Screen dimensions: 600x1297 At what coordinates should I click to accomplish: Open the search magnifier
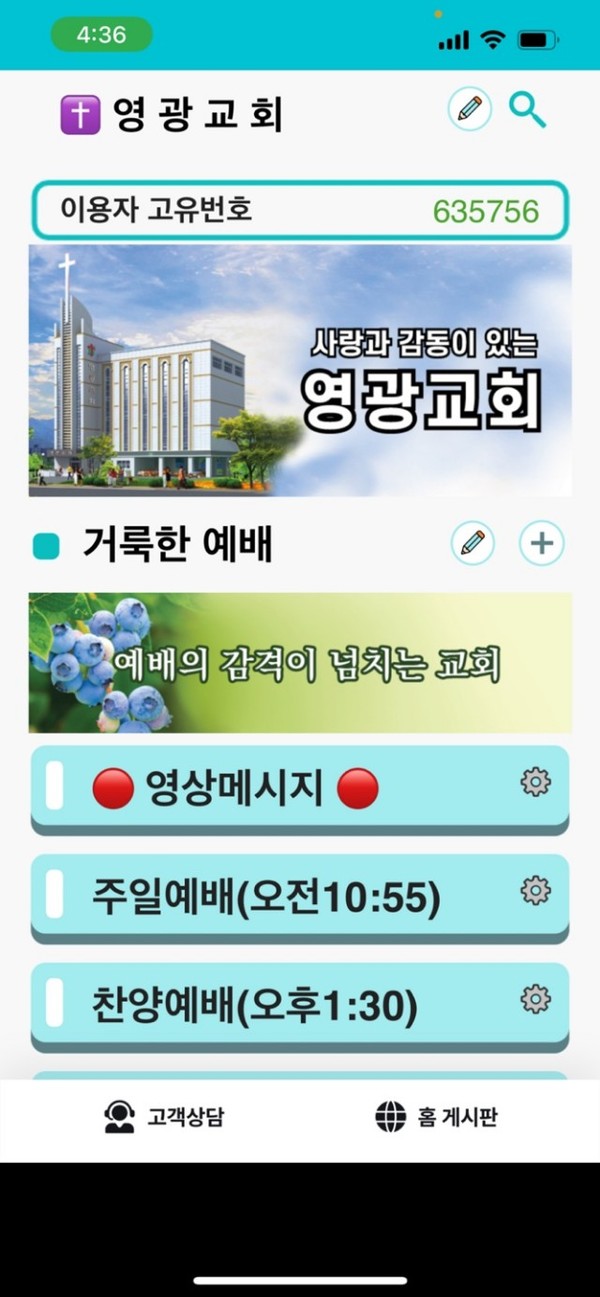[527, 110]
